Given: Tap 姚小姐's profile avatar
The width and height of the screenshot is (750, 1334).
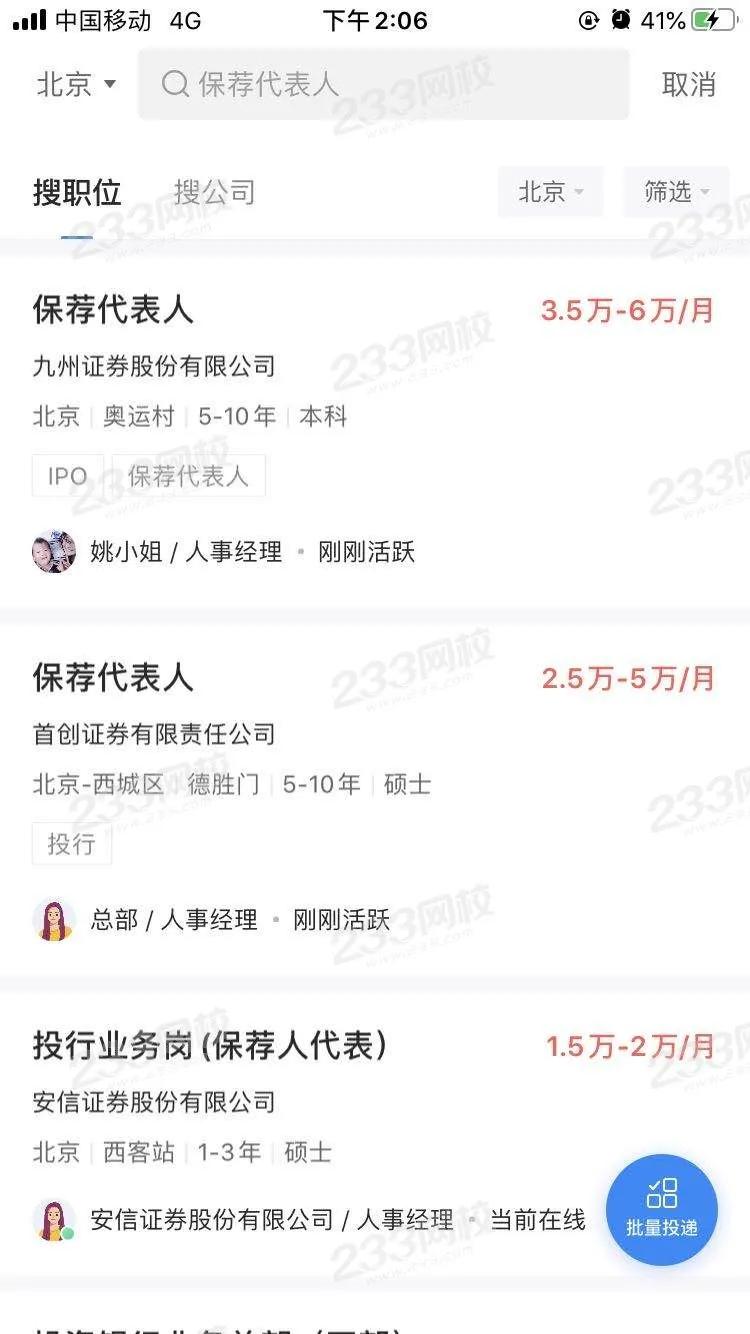Looking at the screenshot, I should [x=55, y=551].
